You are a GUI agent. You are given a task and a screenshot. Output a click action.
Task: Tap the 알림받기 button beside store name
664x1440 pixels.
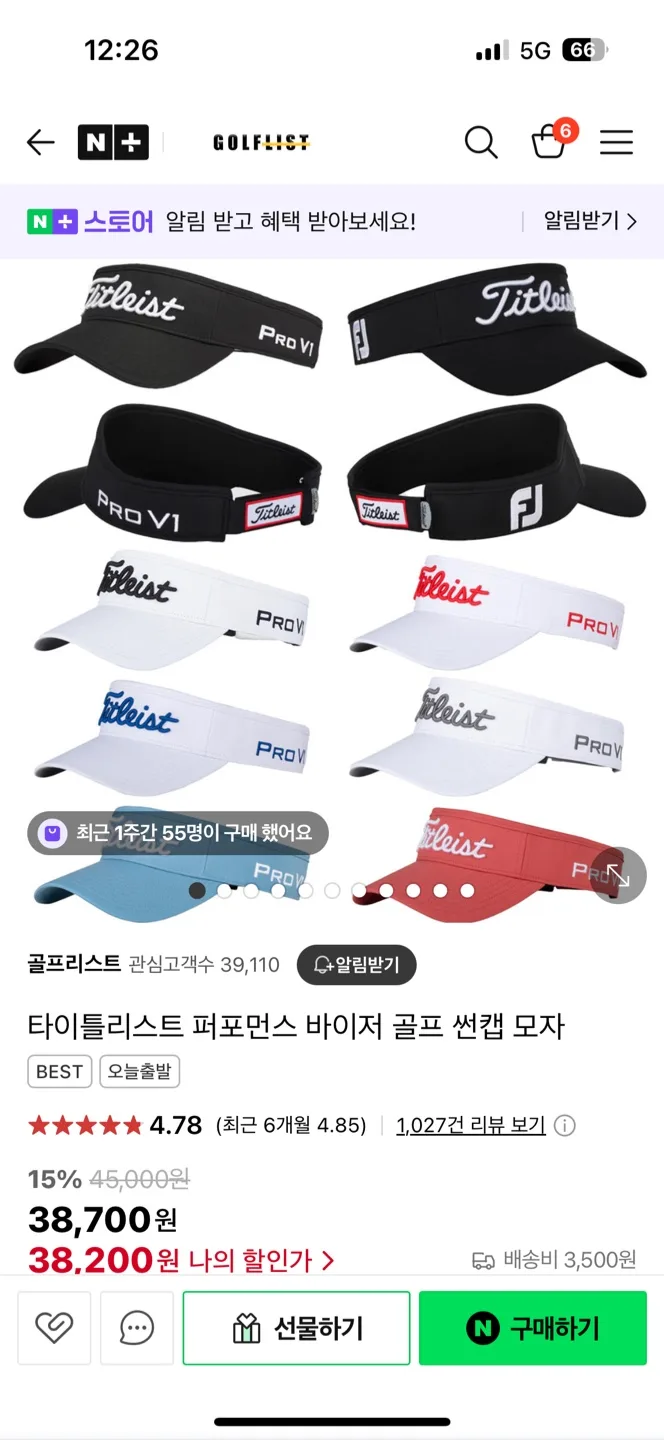pyautogui.click(x=356, y=965)
